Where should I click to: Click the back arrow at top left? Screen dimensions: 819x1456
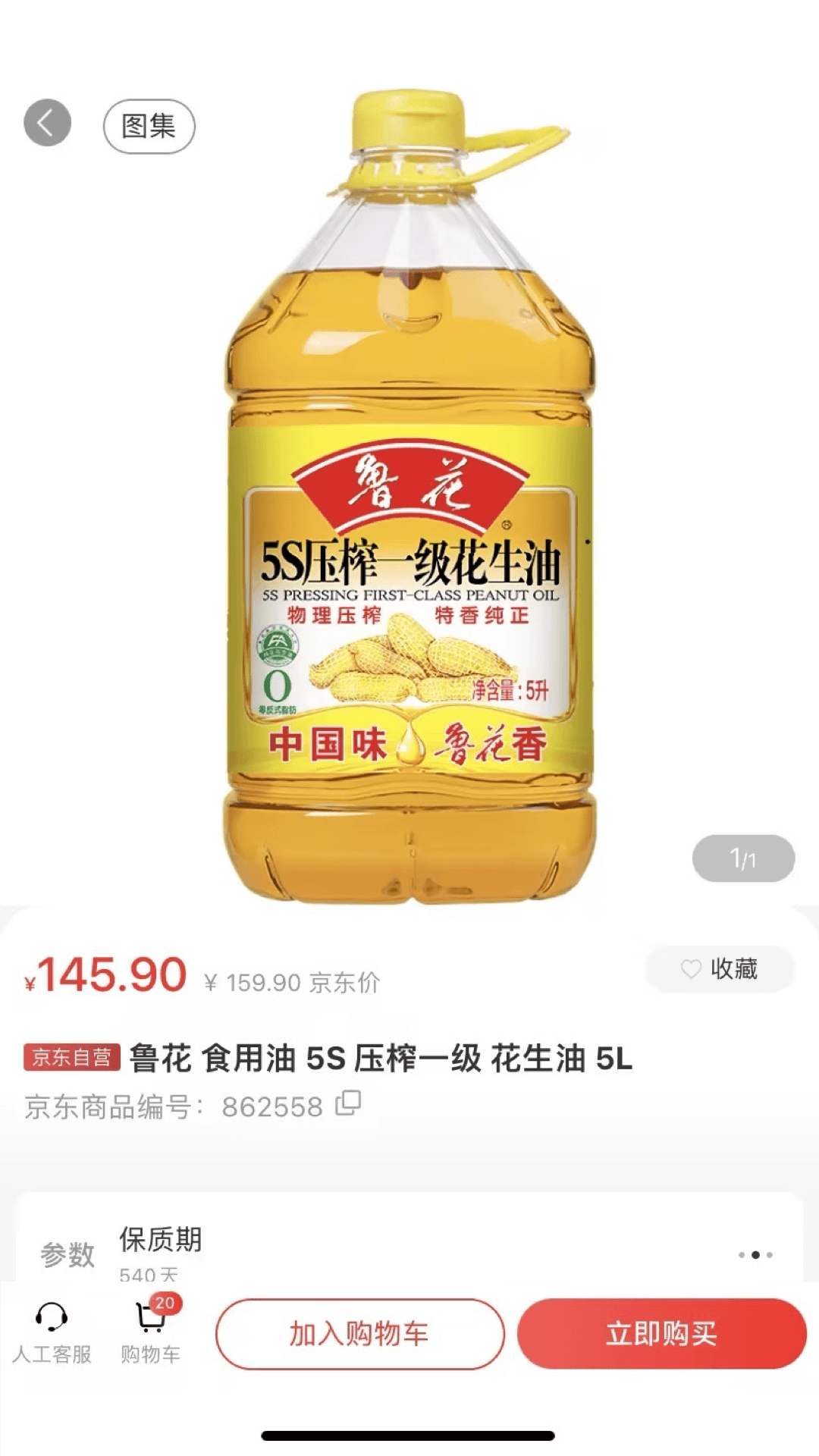(45, 121)
